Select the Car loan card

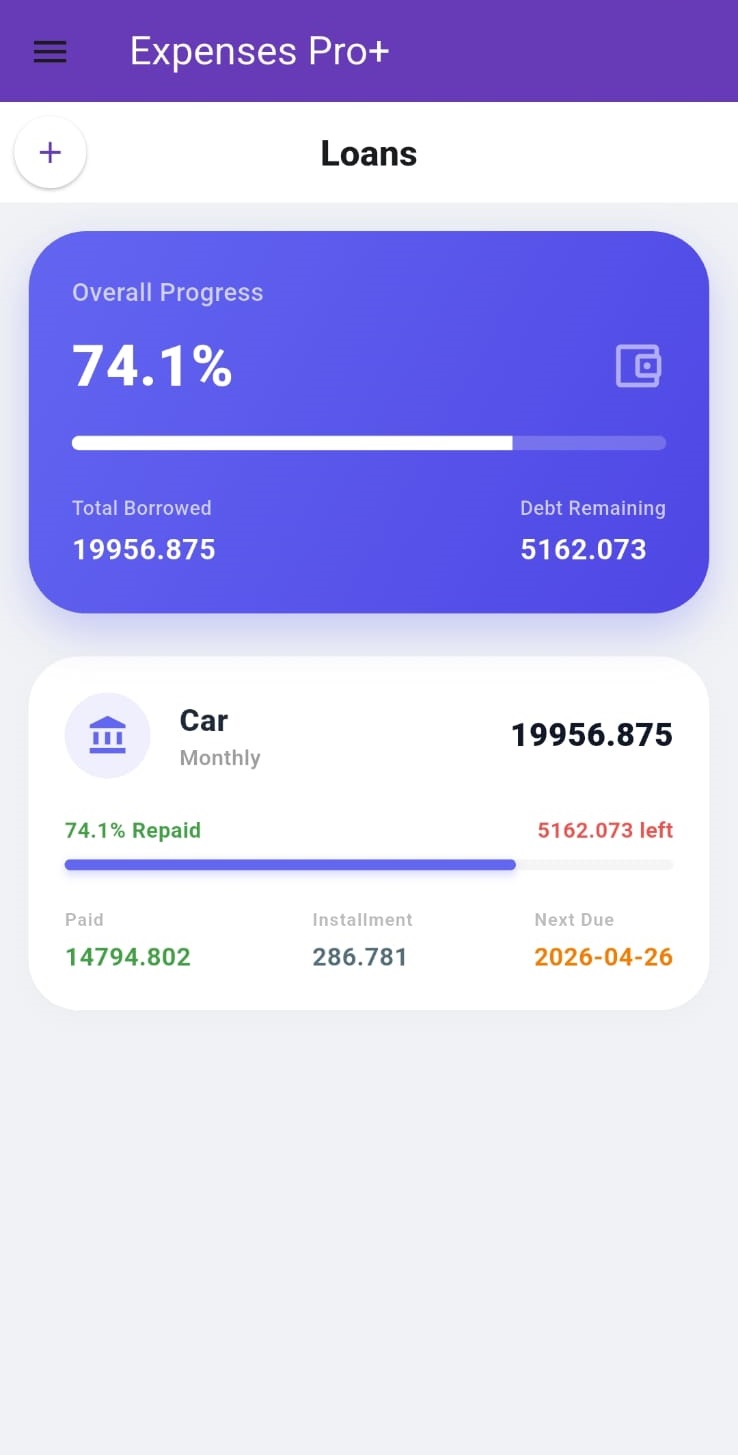pos(368,830)
